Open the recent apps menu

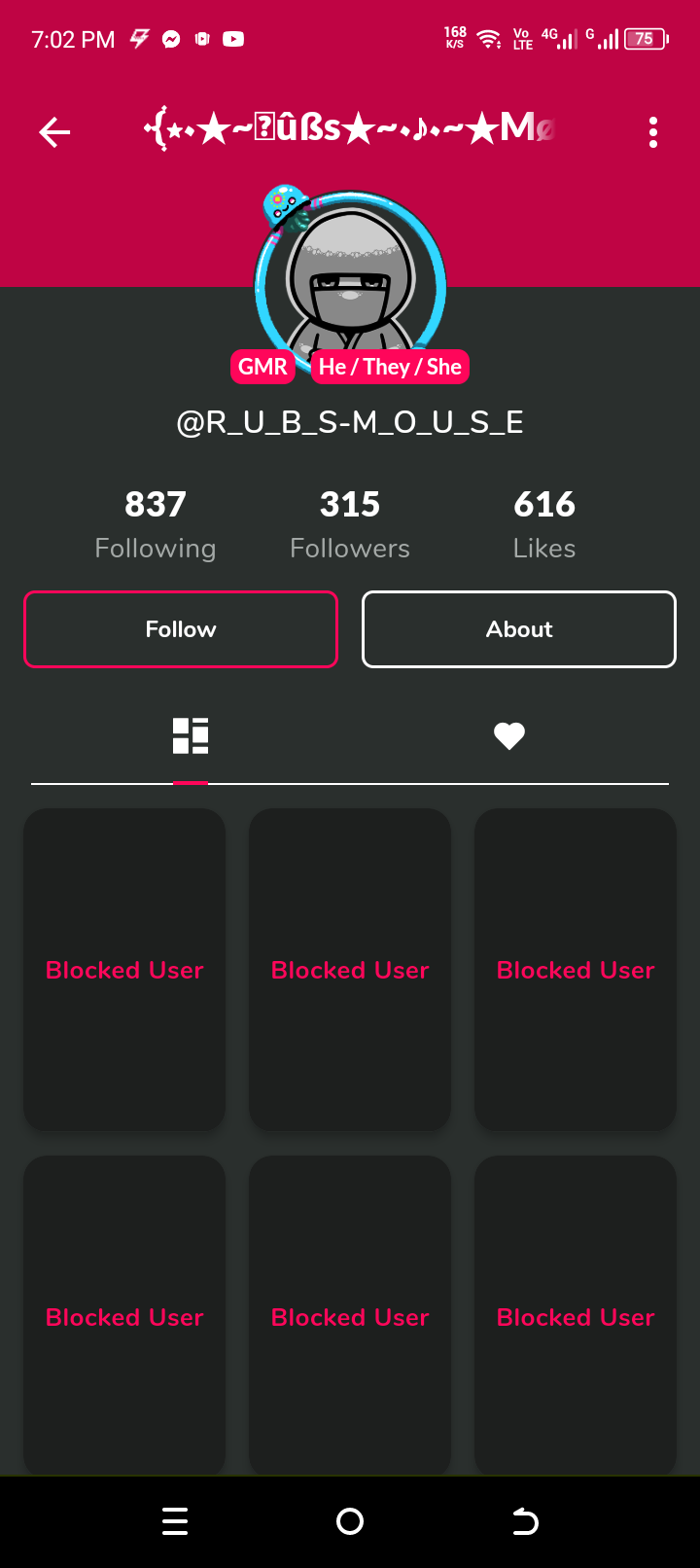(x=175, y=1521)
